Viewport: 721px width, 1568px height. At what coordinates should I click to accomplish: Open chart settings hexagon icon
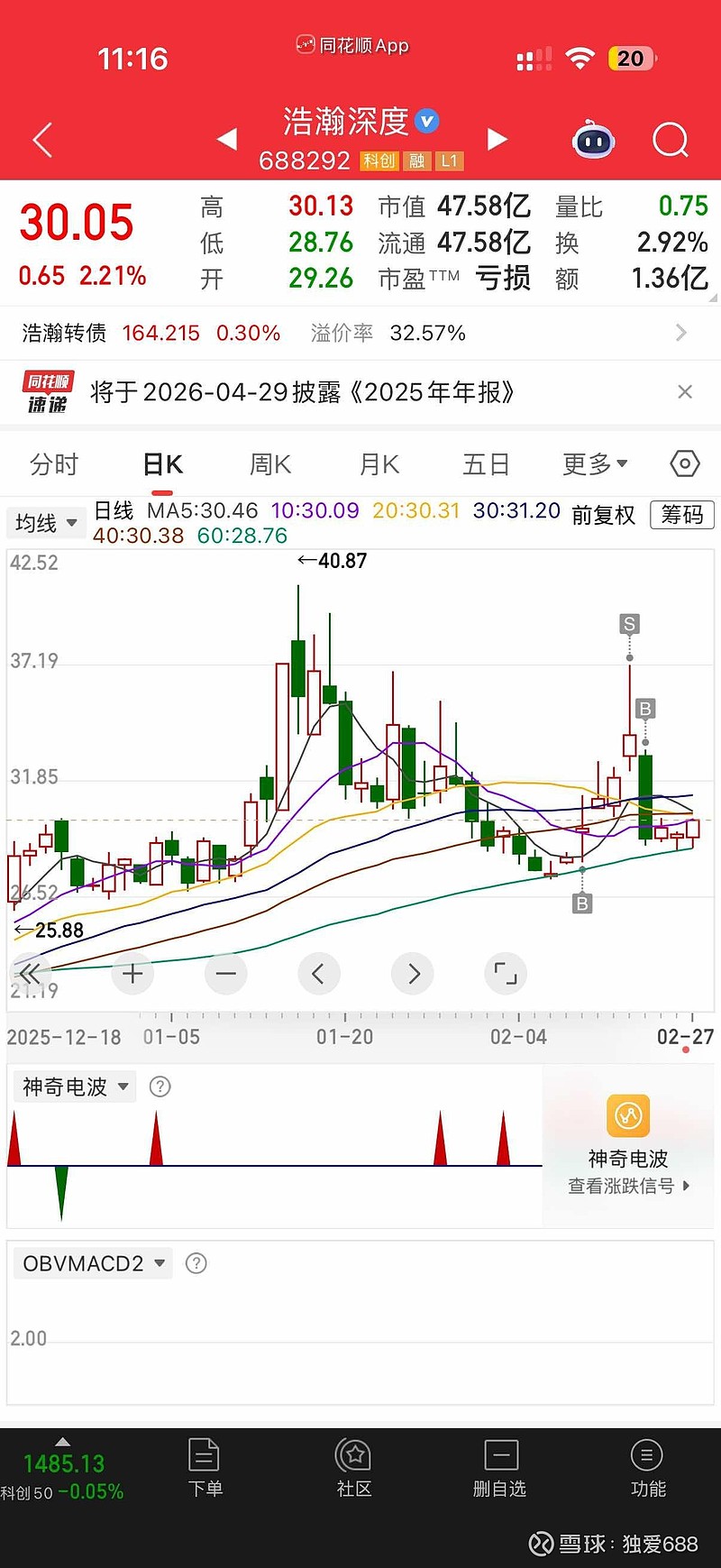[x=685, y=464]
